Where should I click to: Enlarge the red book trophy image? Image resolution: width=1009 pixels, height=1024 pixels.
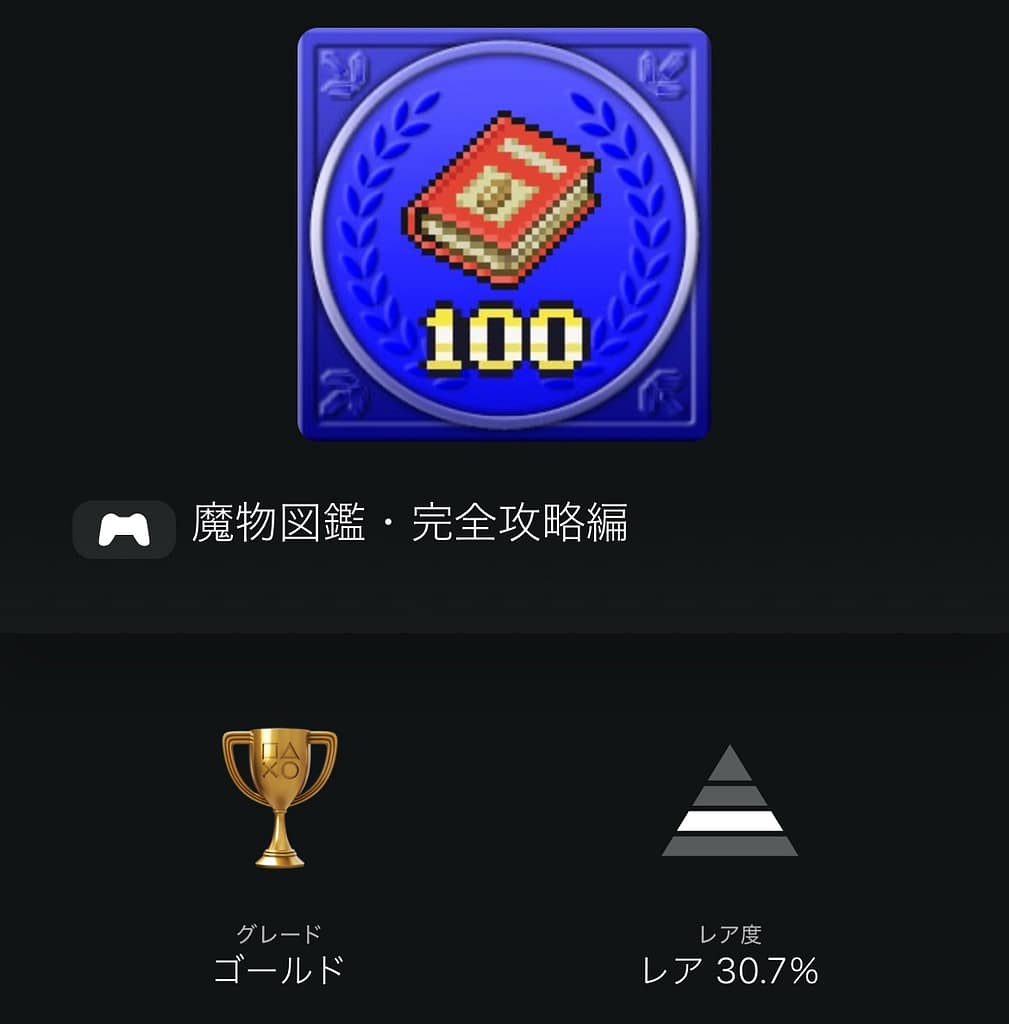504,234
